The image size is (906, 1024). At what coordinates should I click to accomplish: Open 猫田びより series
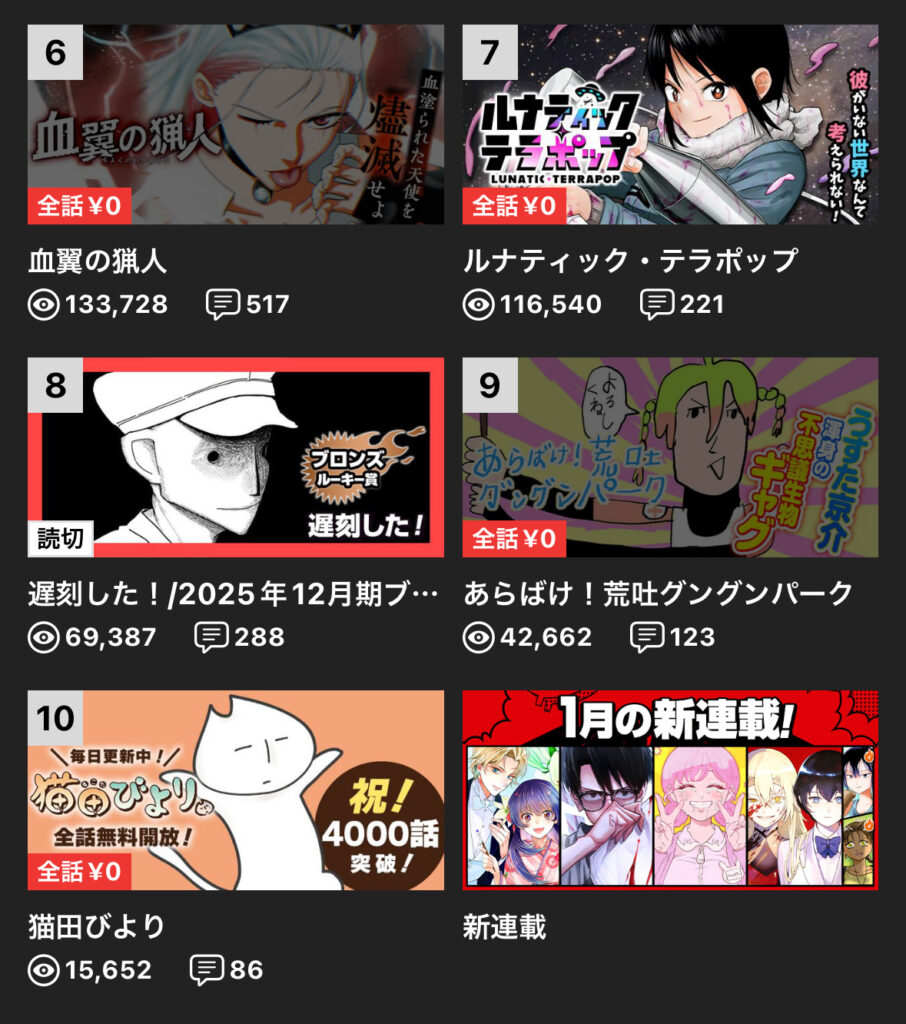coord(236,789)
